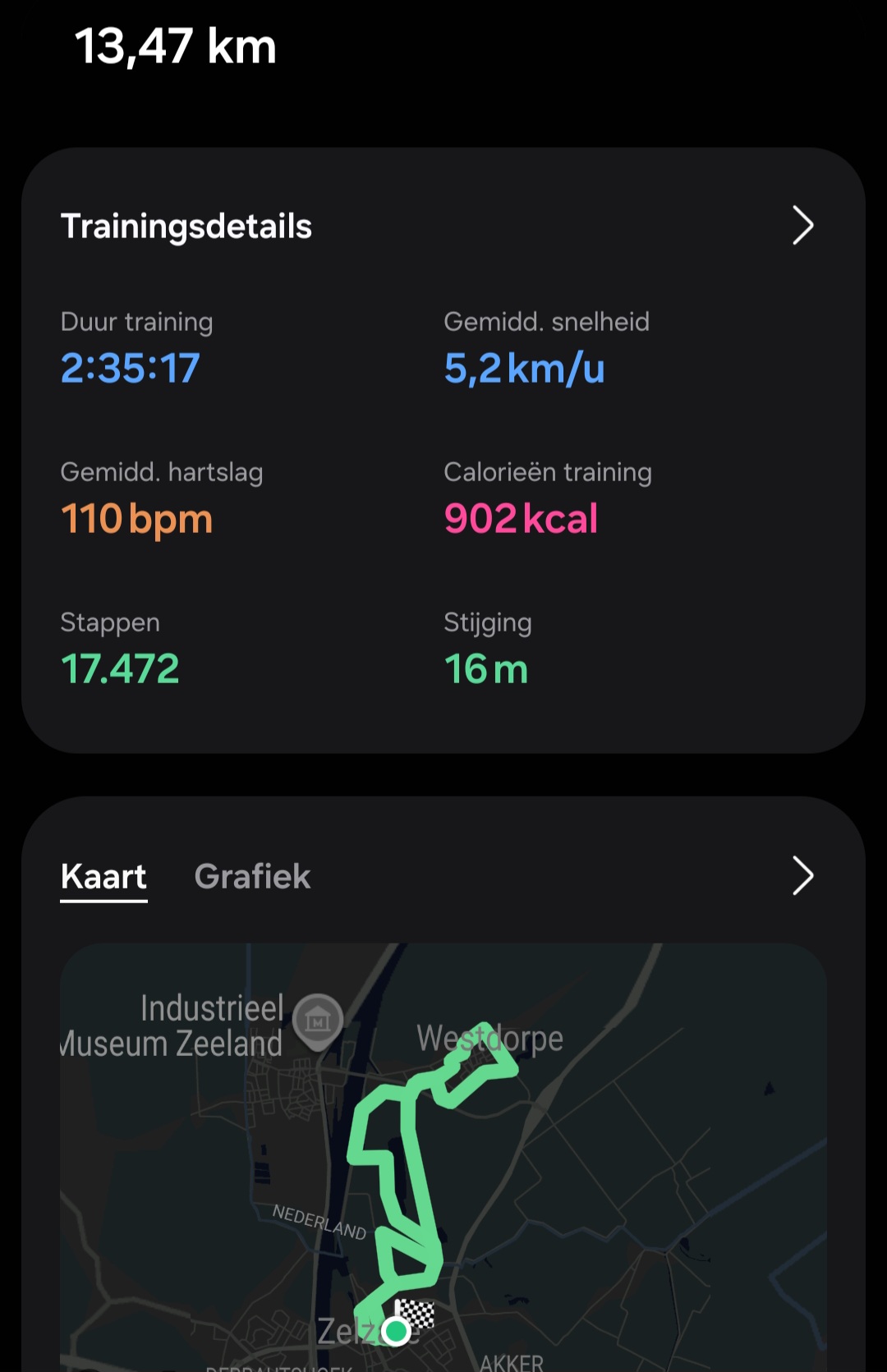Switch to the Grafiek tab
The height and width of the screenshot is (1372, 887).
252,877
